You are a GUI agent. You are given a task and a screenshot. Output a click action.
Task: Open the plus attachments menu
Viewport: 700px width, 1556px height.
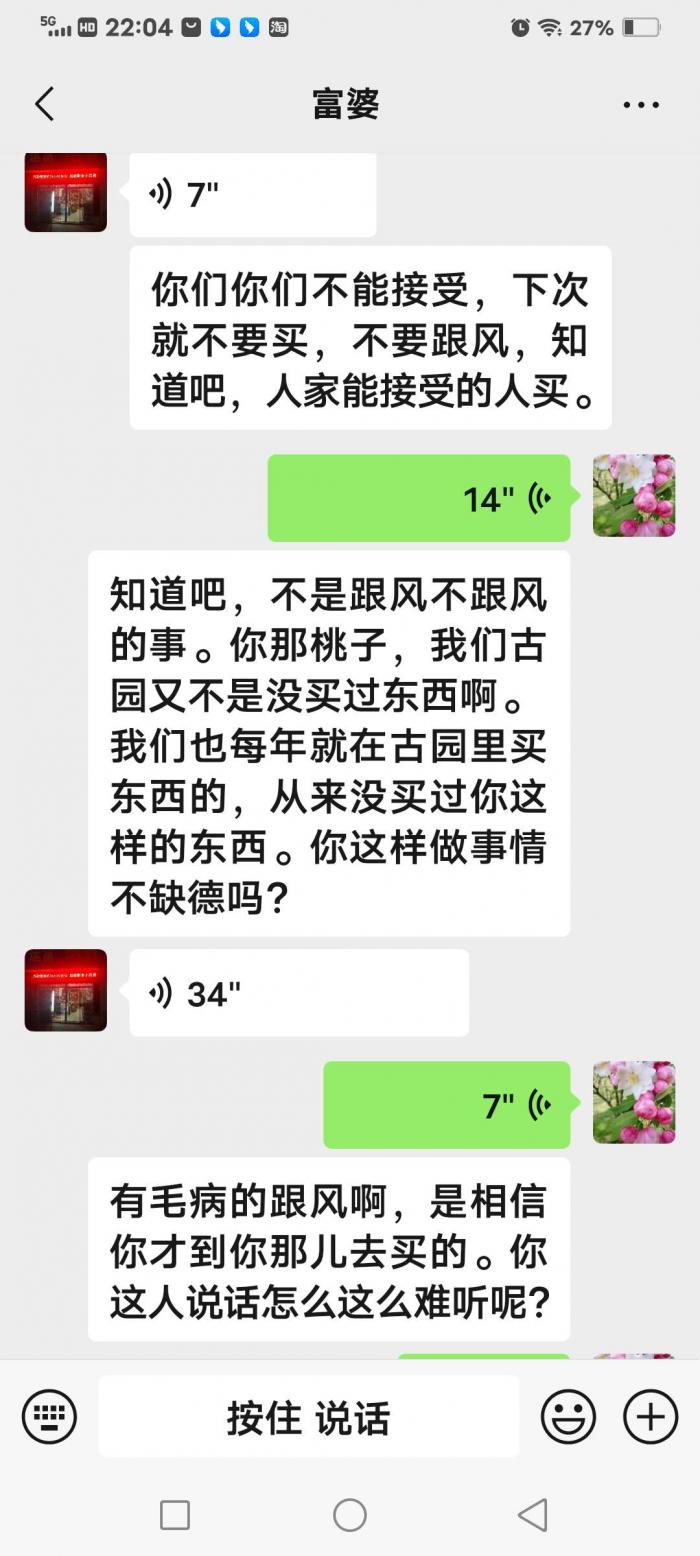650,1417
